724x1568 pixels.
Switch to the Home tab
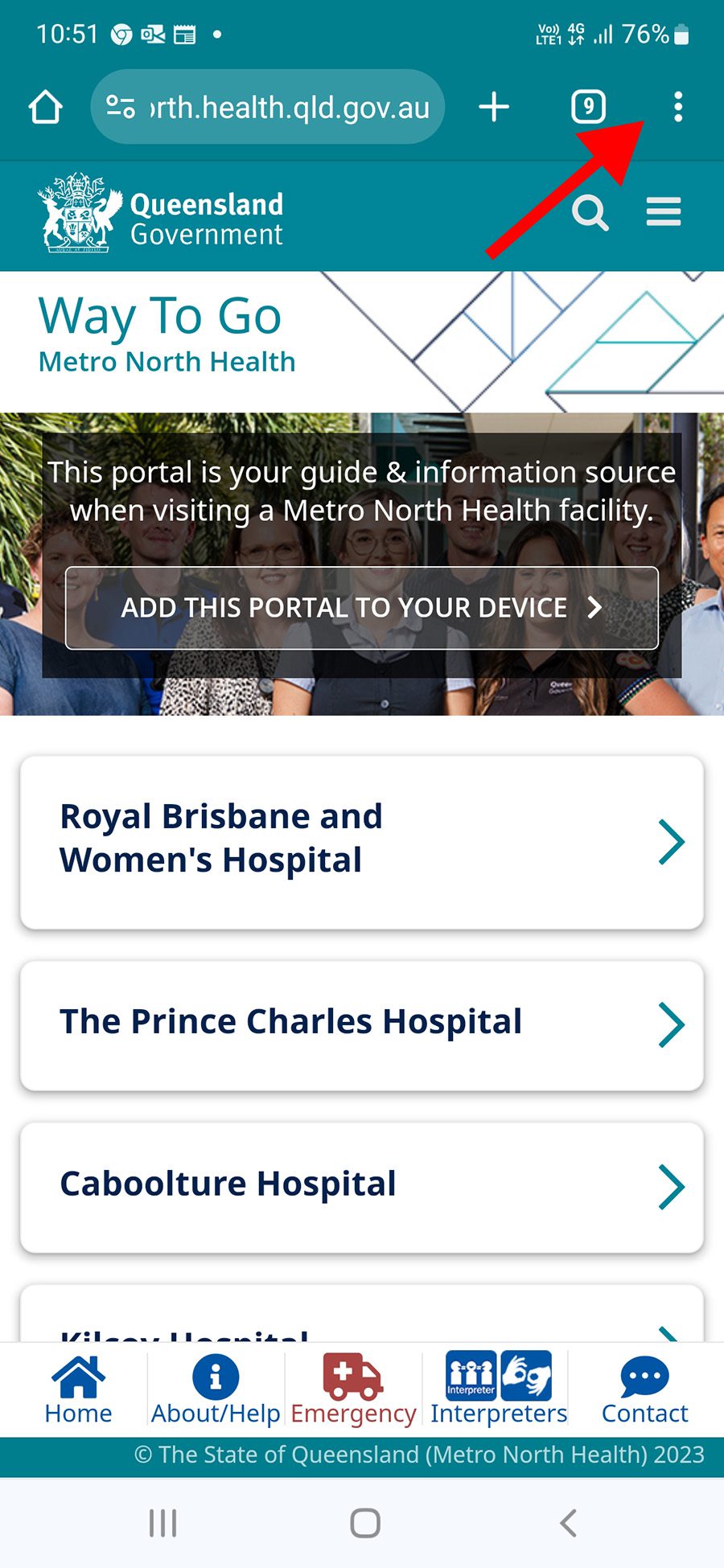point(78,1390)
